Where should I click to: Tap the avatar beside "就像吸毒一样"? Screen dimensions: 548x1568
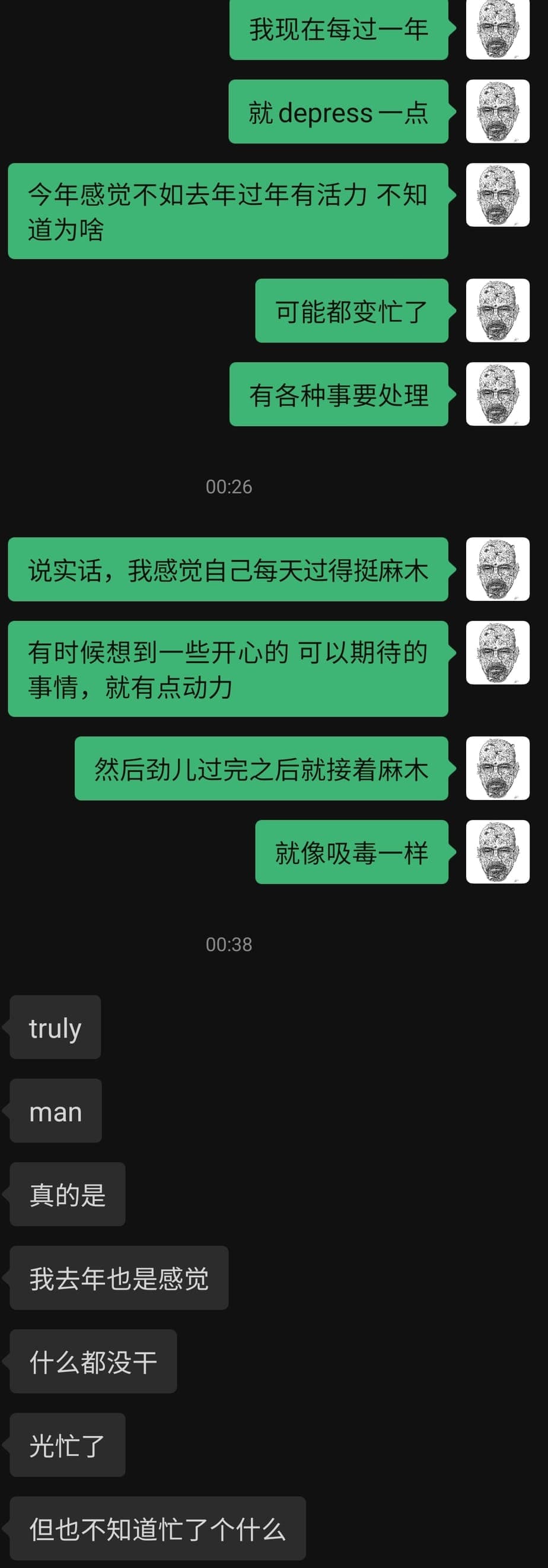tap(498, 852)
